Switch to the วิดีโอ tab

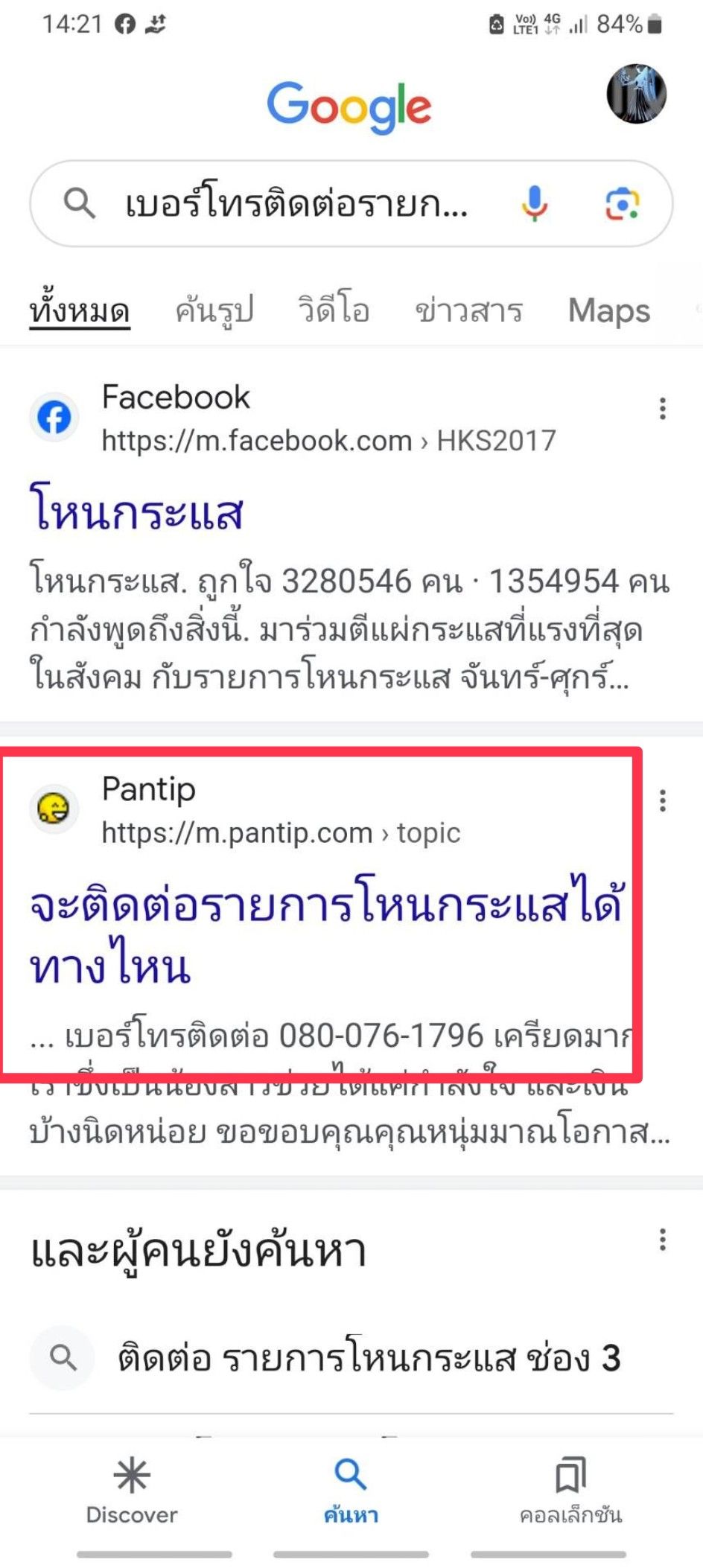click(x=334, y=309)
